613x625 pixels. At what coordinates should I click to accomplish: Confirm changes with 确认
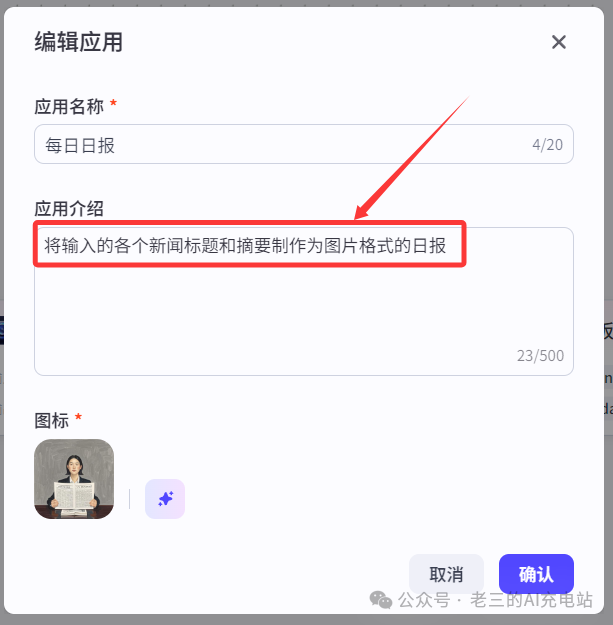coord(536,574)
